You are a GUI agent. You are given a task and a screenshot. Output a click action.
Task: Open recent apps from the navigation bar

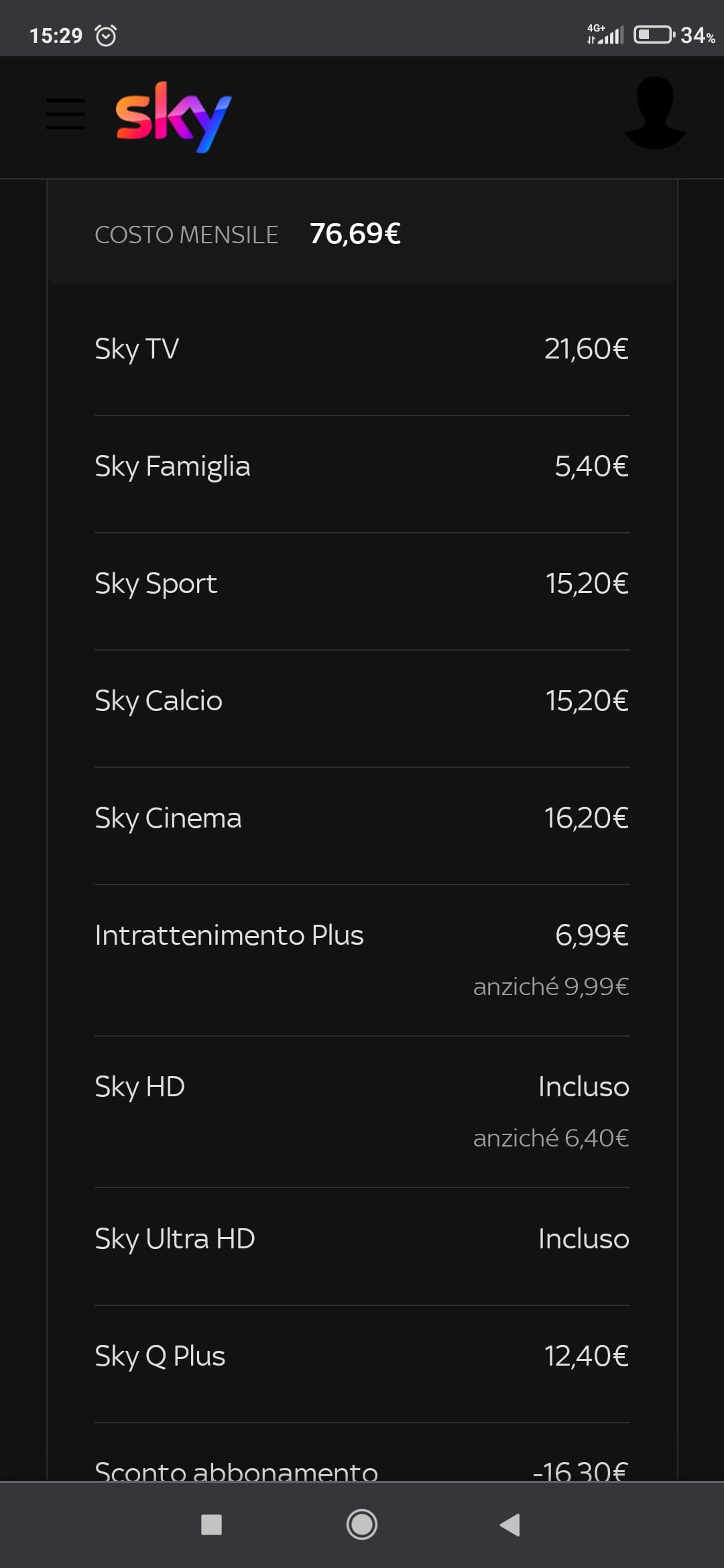tap(211, 1524)
